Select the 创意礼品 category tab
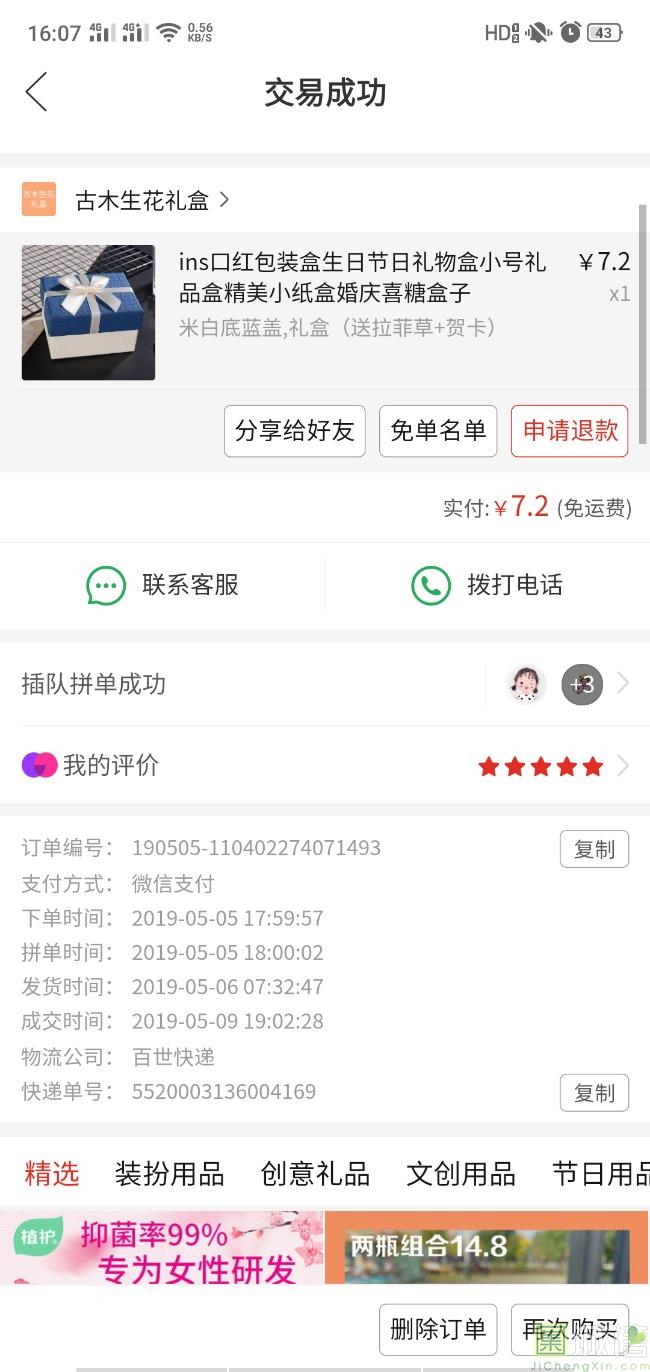This screenshot has height=1372, width=650. [x=315, y=1173]
